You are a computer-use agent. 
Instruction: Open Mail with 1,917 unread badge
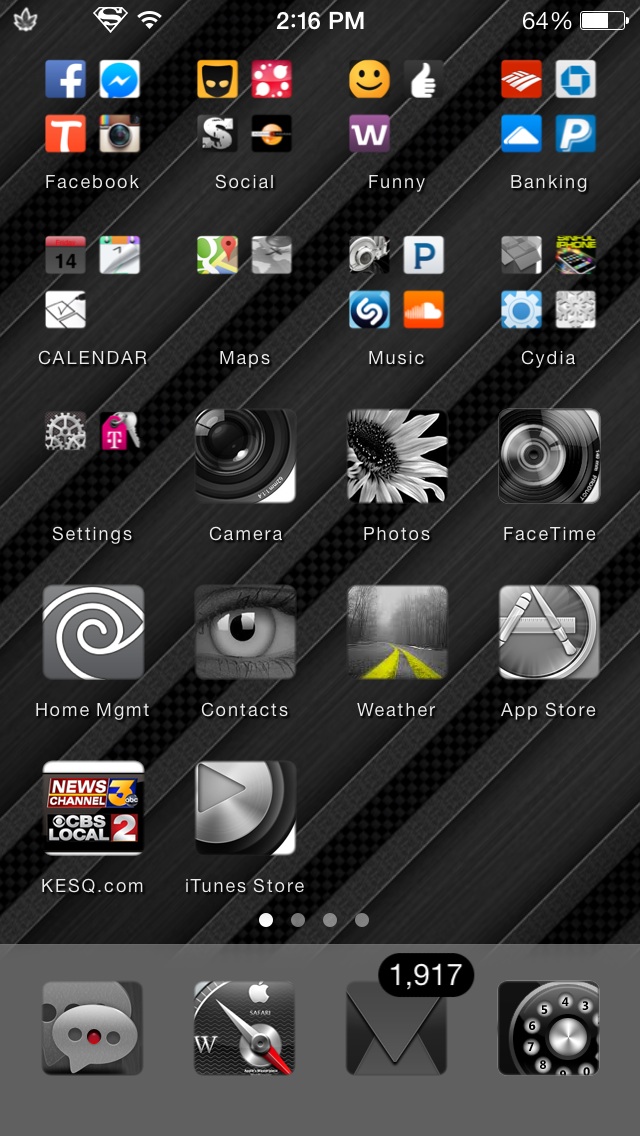click(396, 1028)
